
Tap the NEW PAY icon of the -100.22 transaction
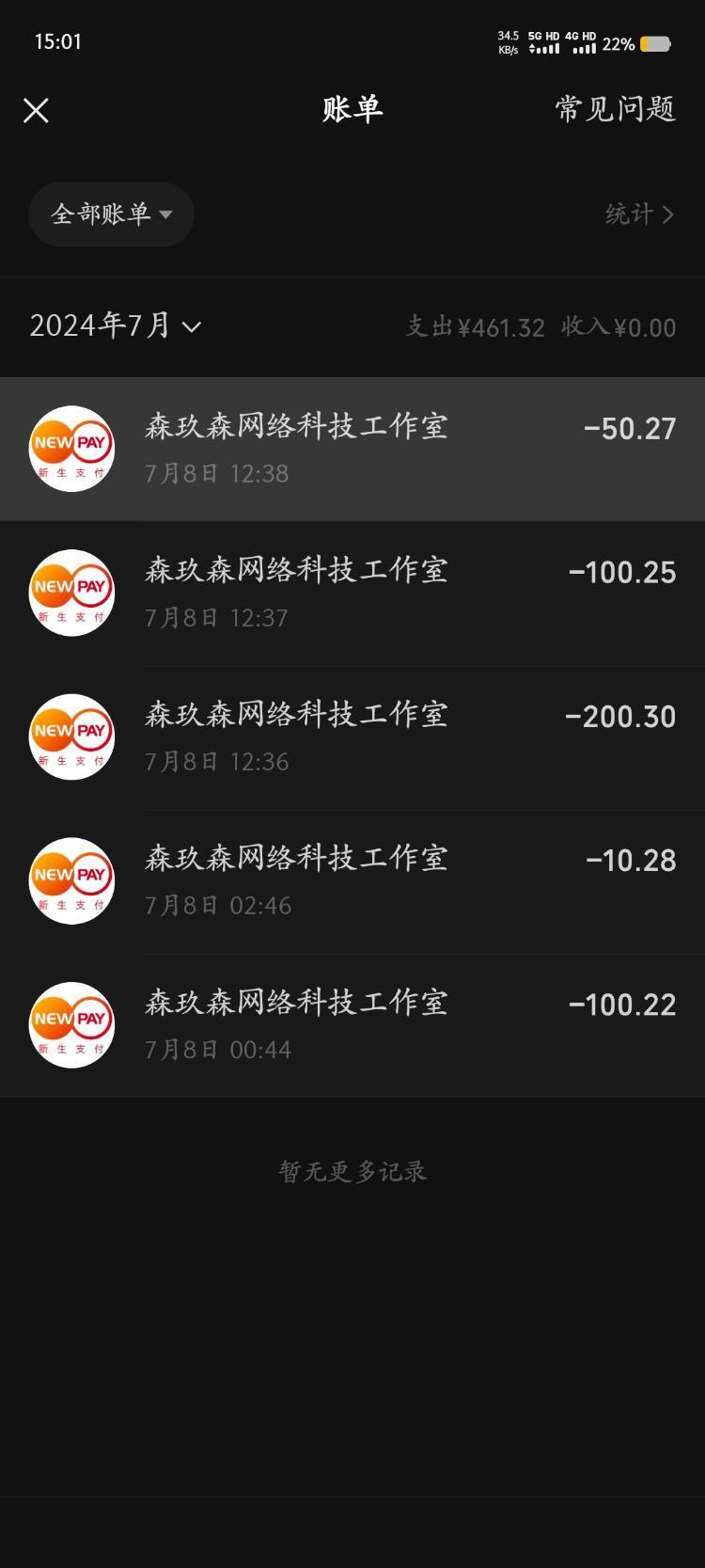pyautogui.click(x=71, y=1023)
